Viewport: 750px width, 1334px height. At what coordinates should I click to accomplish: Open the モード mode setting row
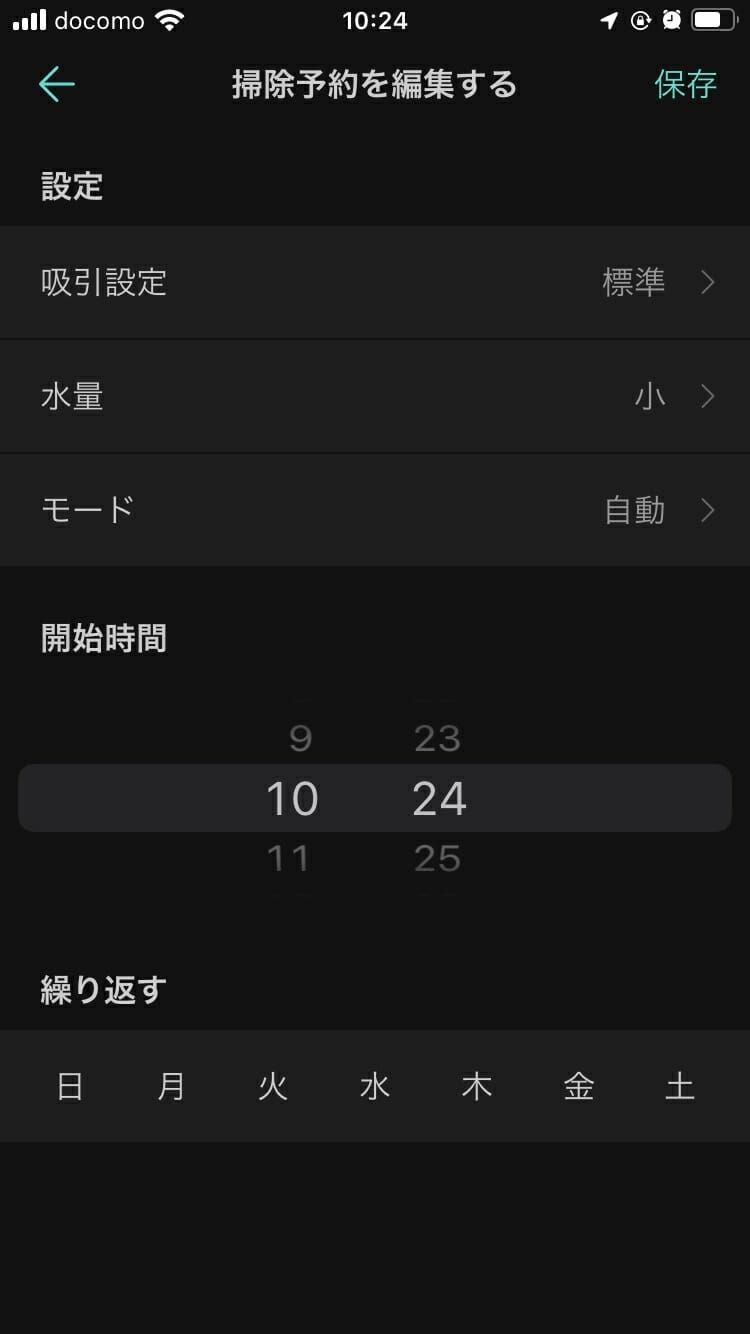pos(375,511)
